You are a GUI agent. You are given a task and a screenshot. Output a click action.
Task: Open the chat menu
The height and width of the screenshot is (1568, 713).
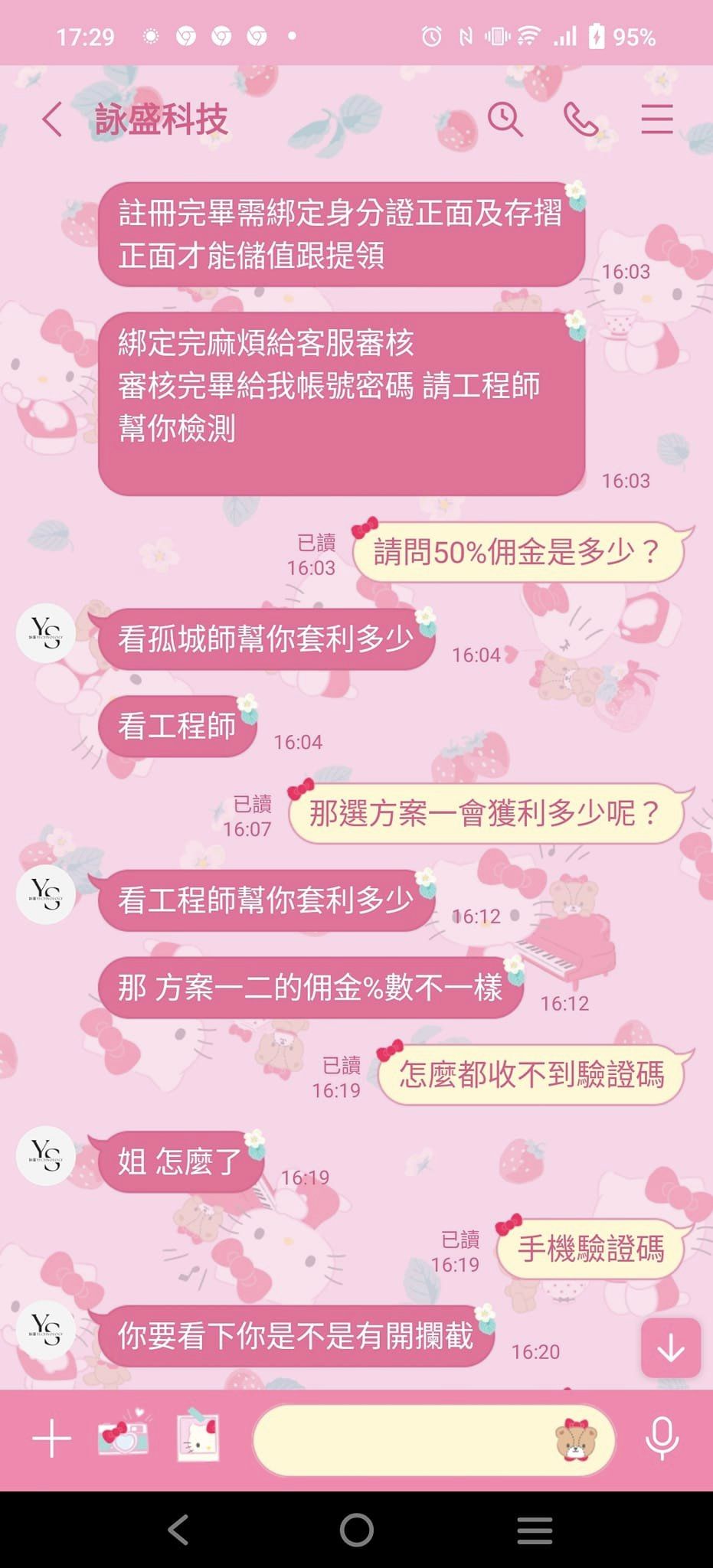point(656,119)
